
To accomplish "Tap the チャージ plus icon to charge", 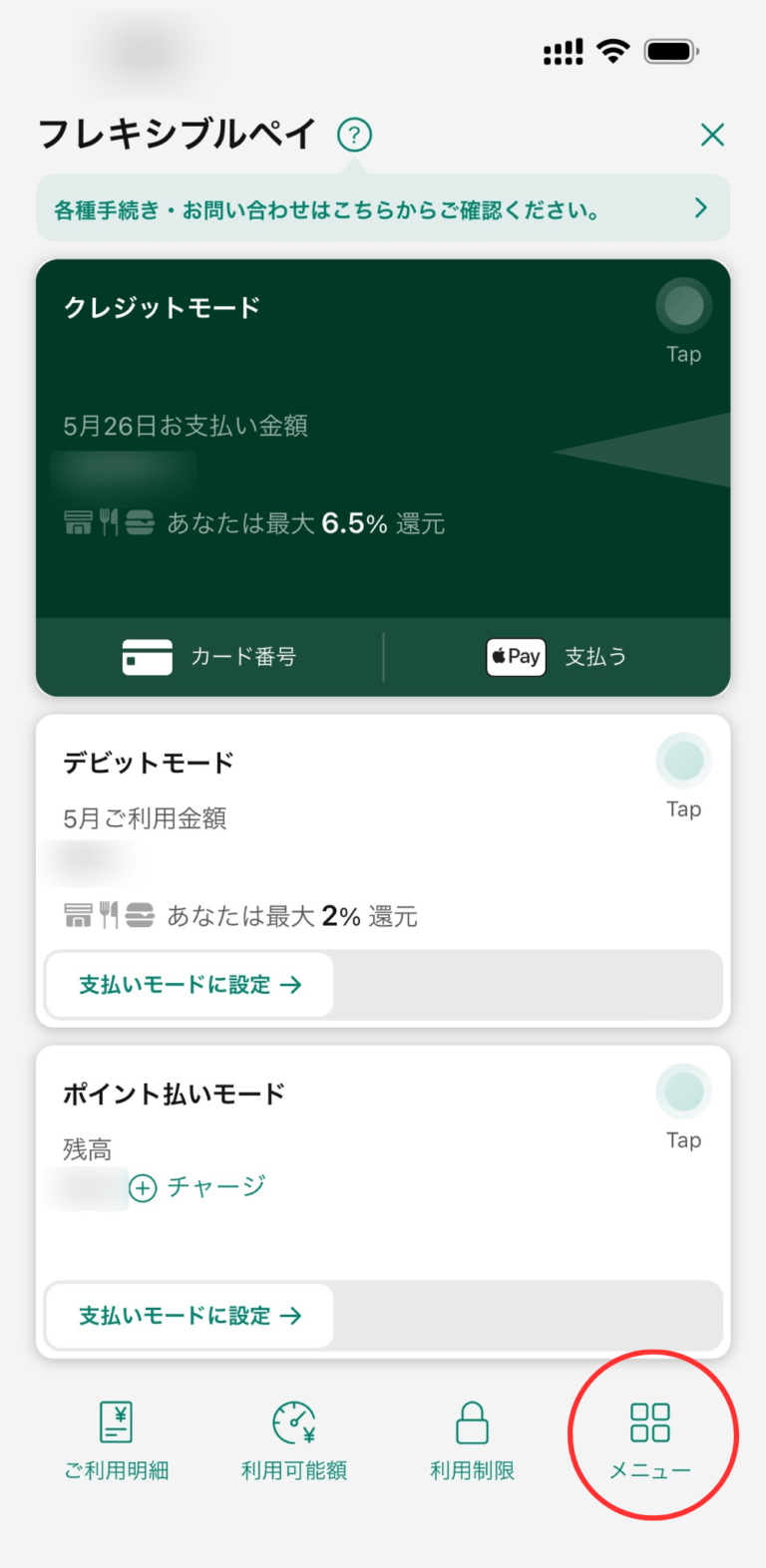I will (143, 1187).
